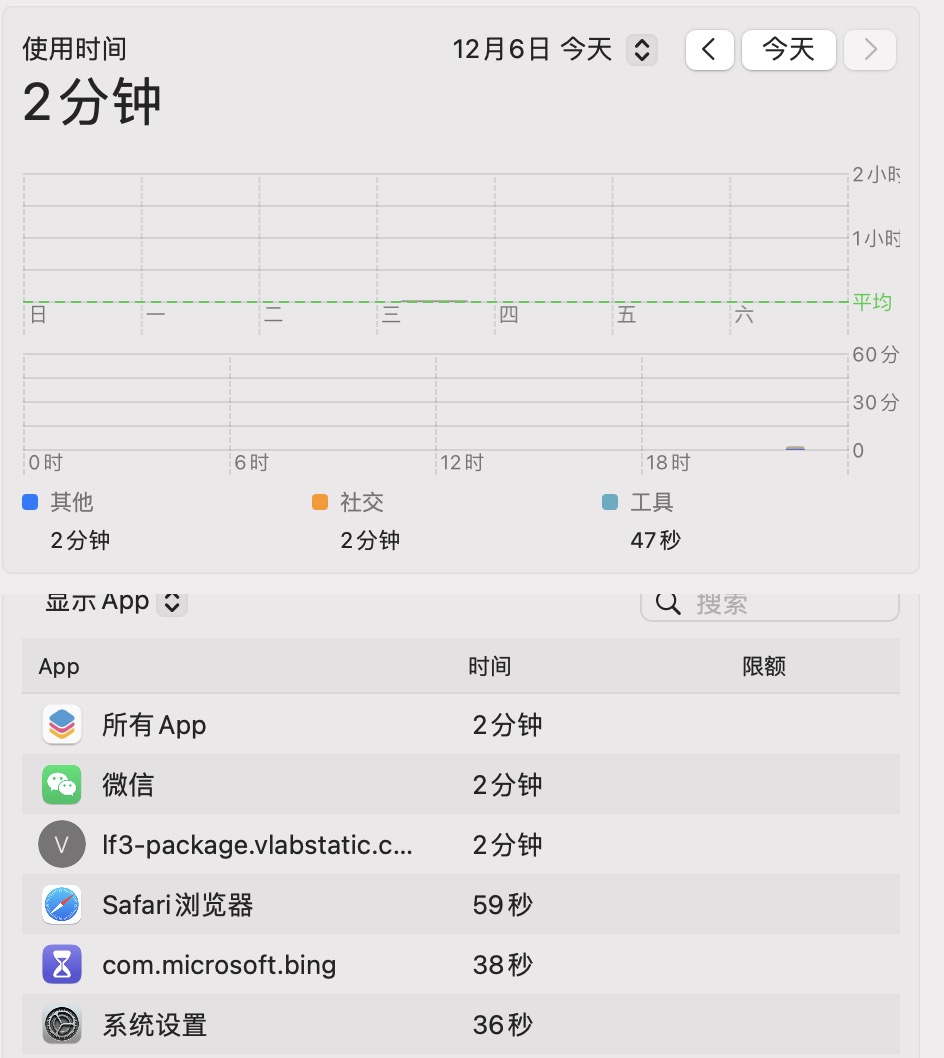Open the 12月6日 date picker
944x1058 pixels.
coord(641,50)
